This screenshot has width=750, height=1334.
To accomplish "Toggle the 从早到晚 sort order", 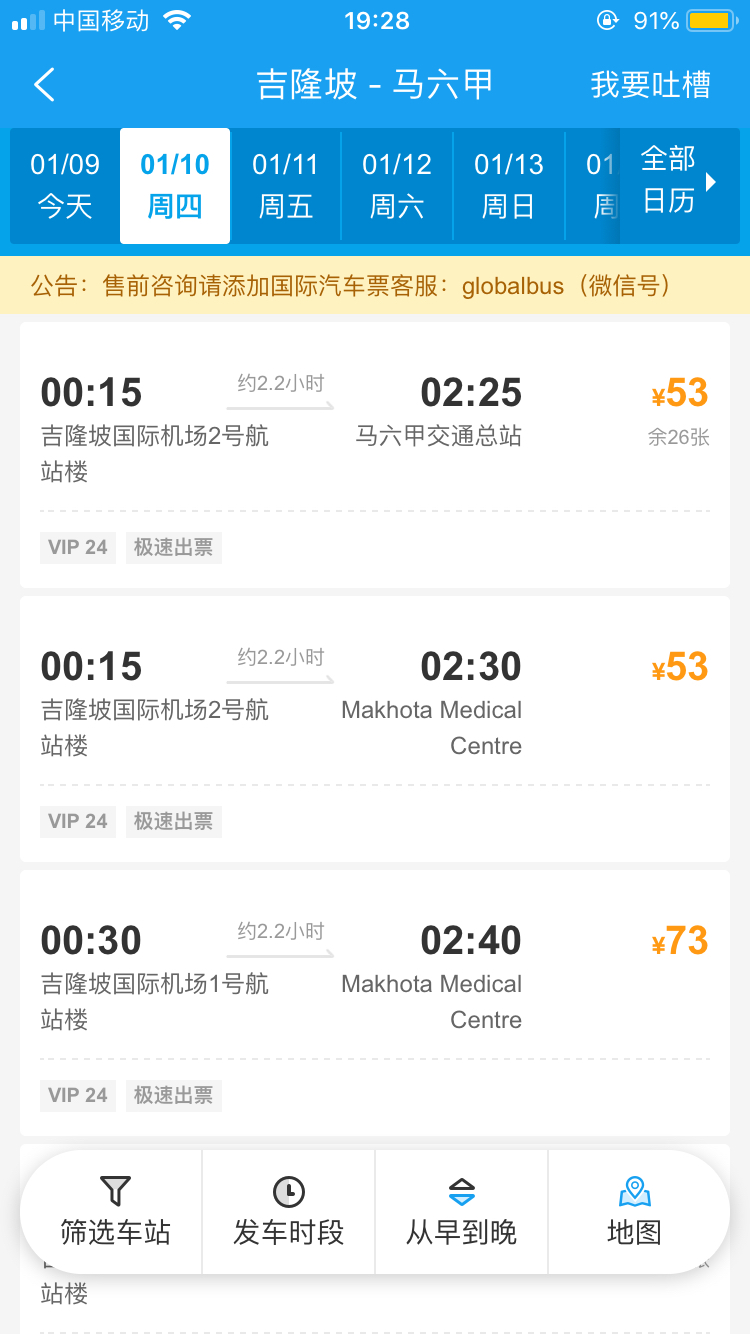I will [461, 1212].
